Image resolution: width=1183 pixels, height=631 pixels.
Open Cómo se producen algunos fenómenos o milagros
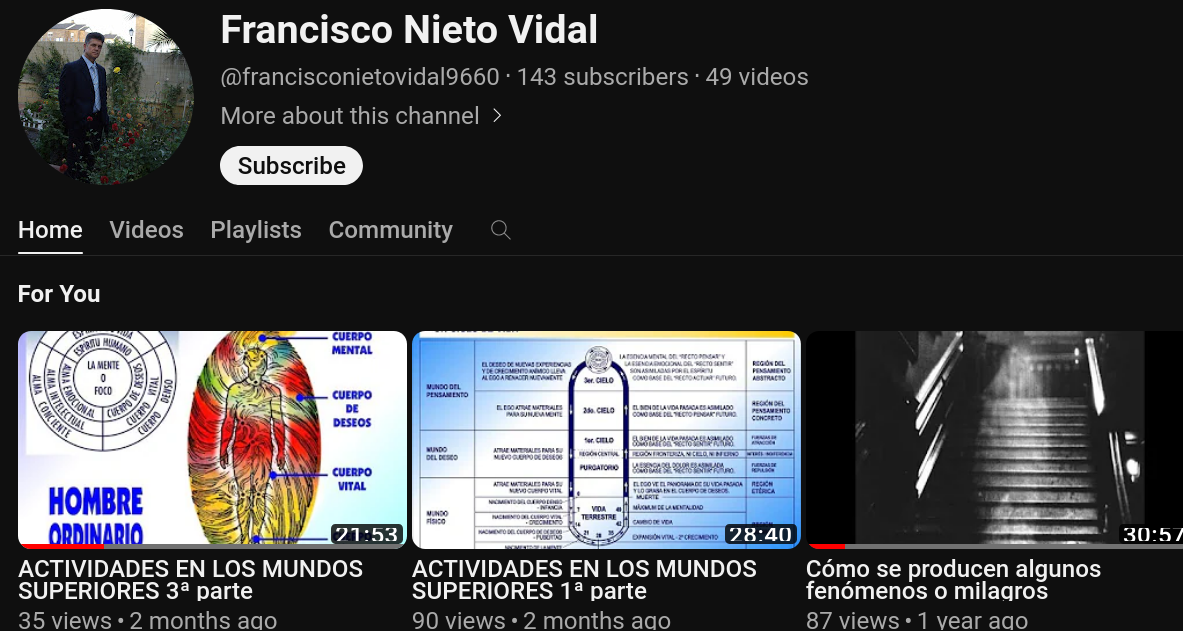(x=994, y=440)
